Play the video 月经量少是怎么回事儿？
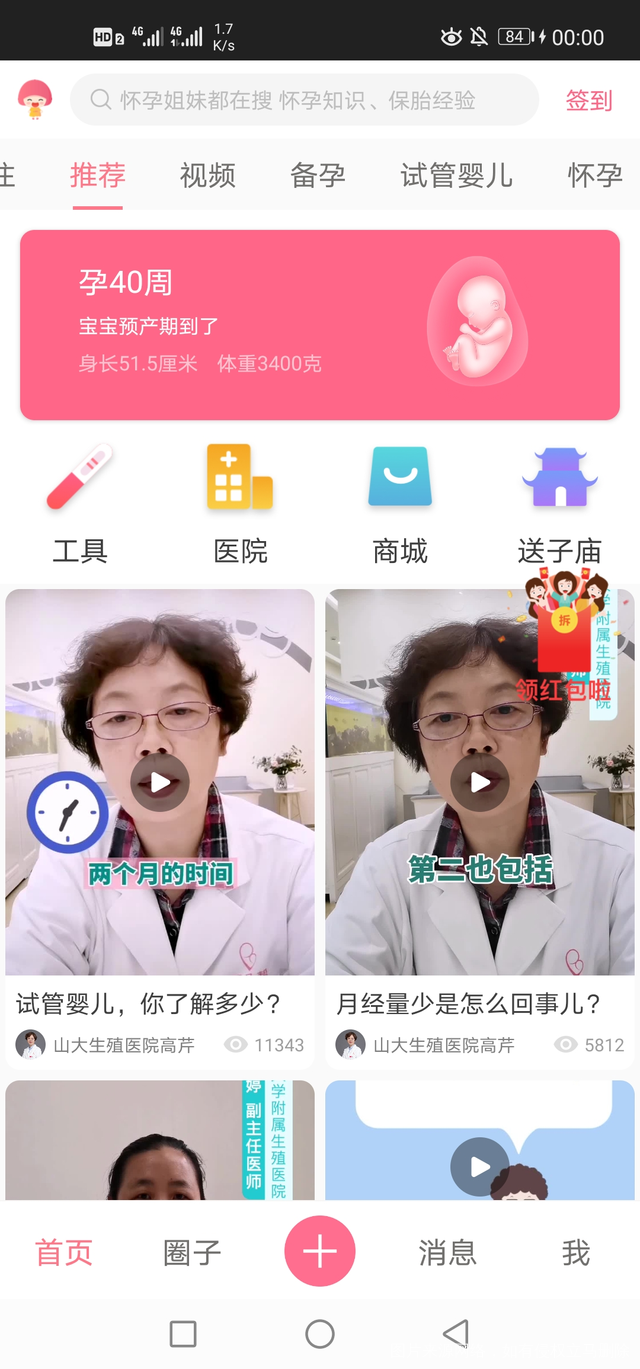This screenshot has height=1369, width=640. [480, 782]
